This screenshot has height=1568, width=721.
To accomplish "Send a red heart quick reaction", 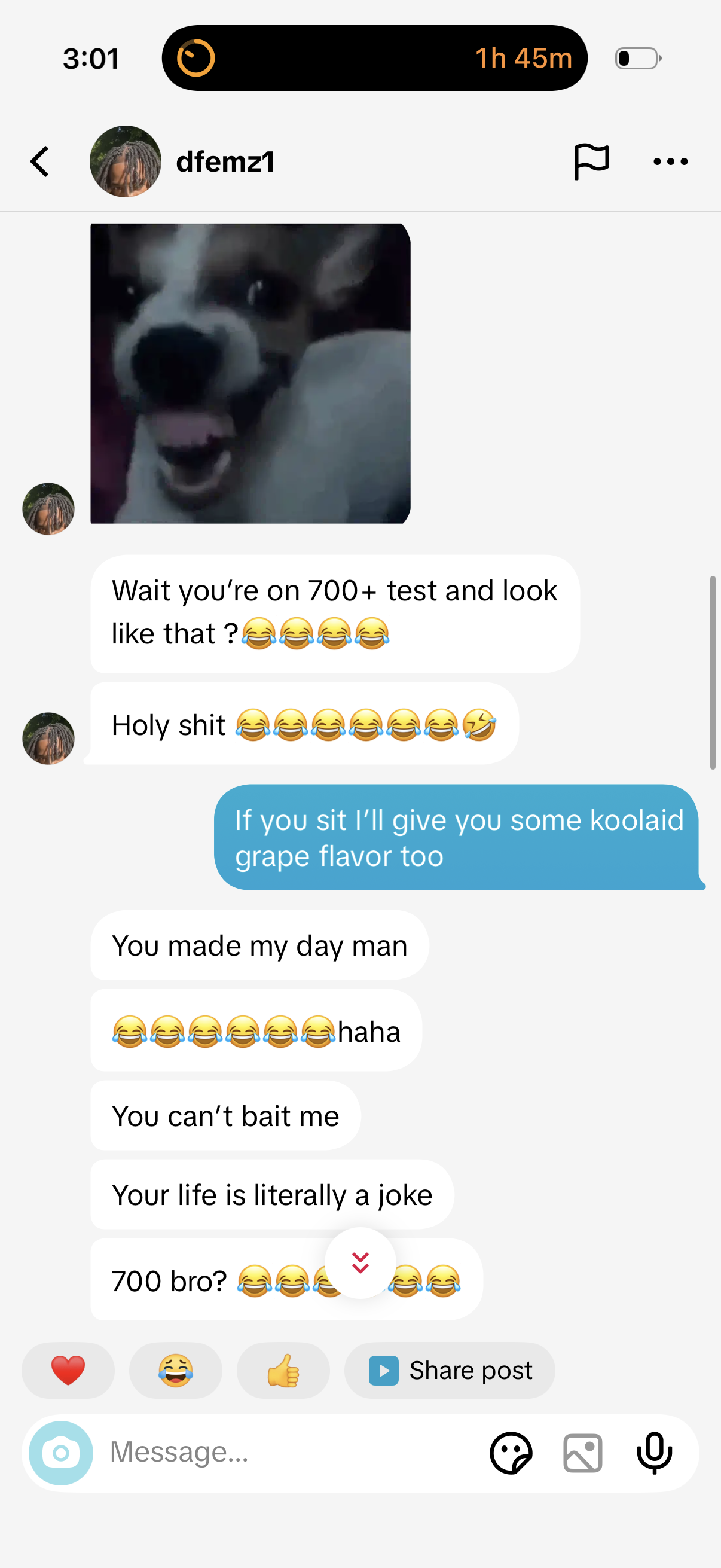I will (68, 1371).
